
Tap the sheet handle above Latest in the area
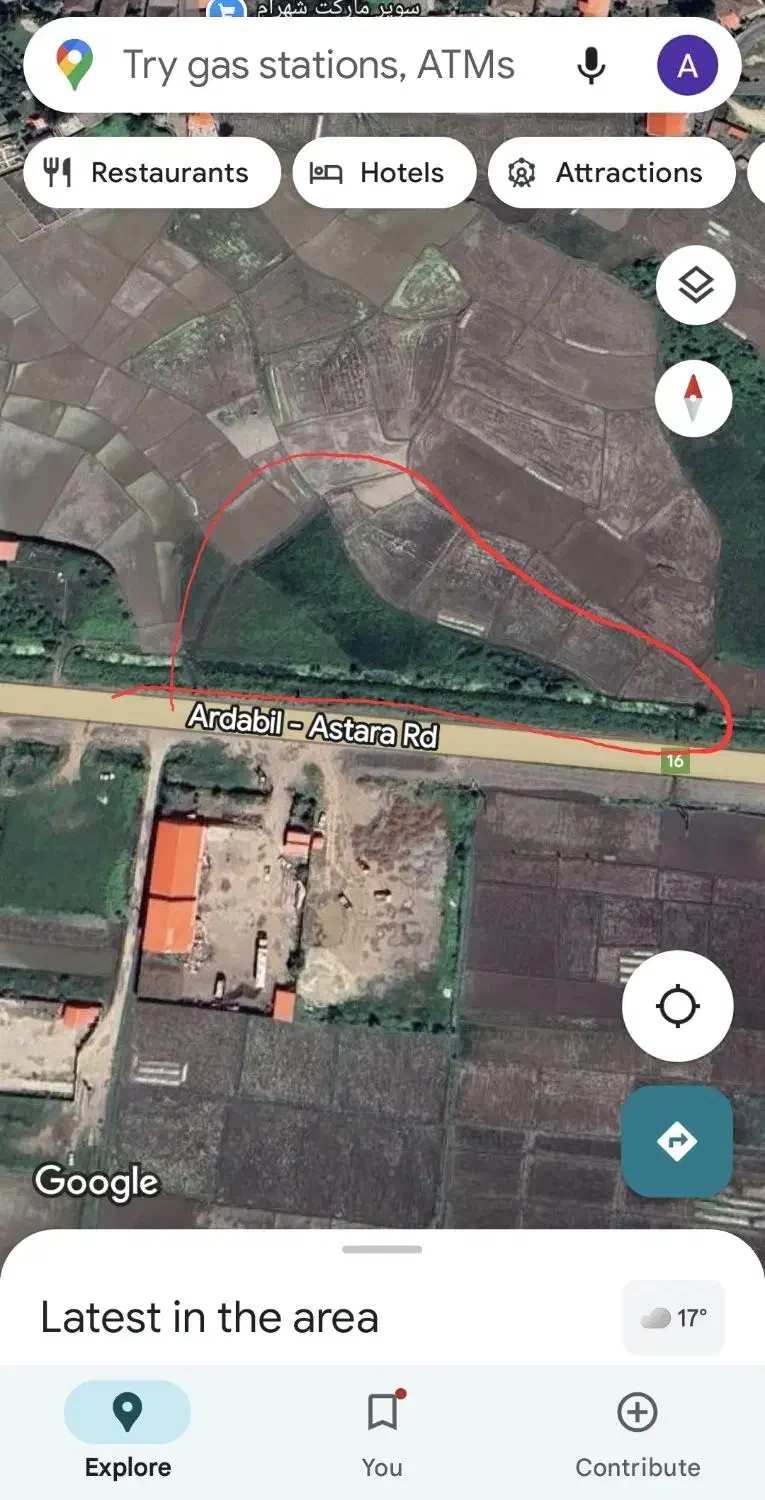click(382, 1249)
